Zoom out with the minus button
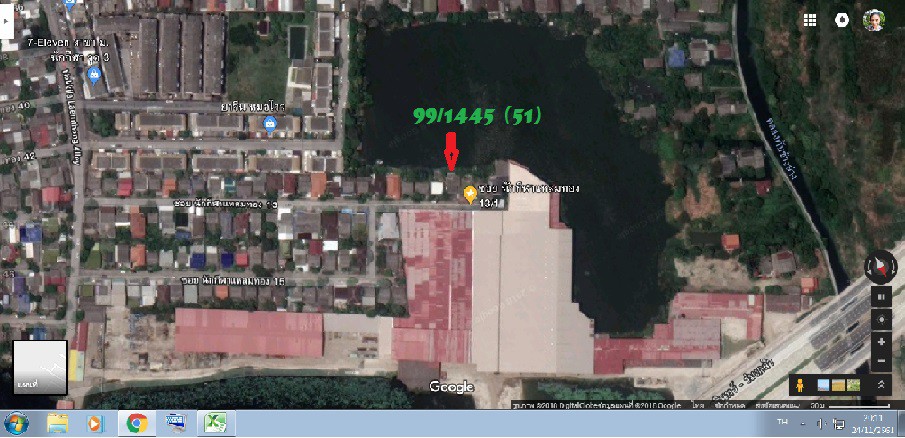905x438 pixels. click(x=881, y=361)
